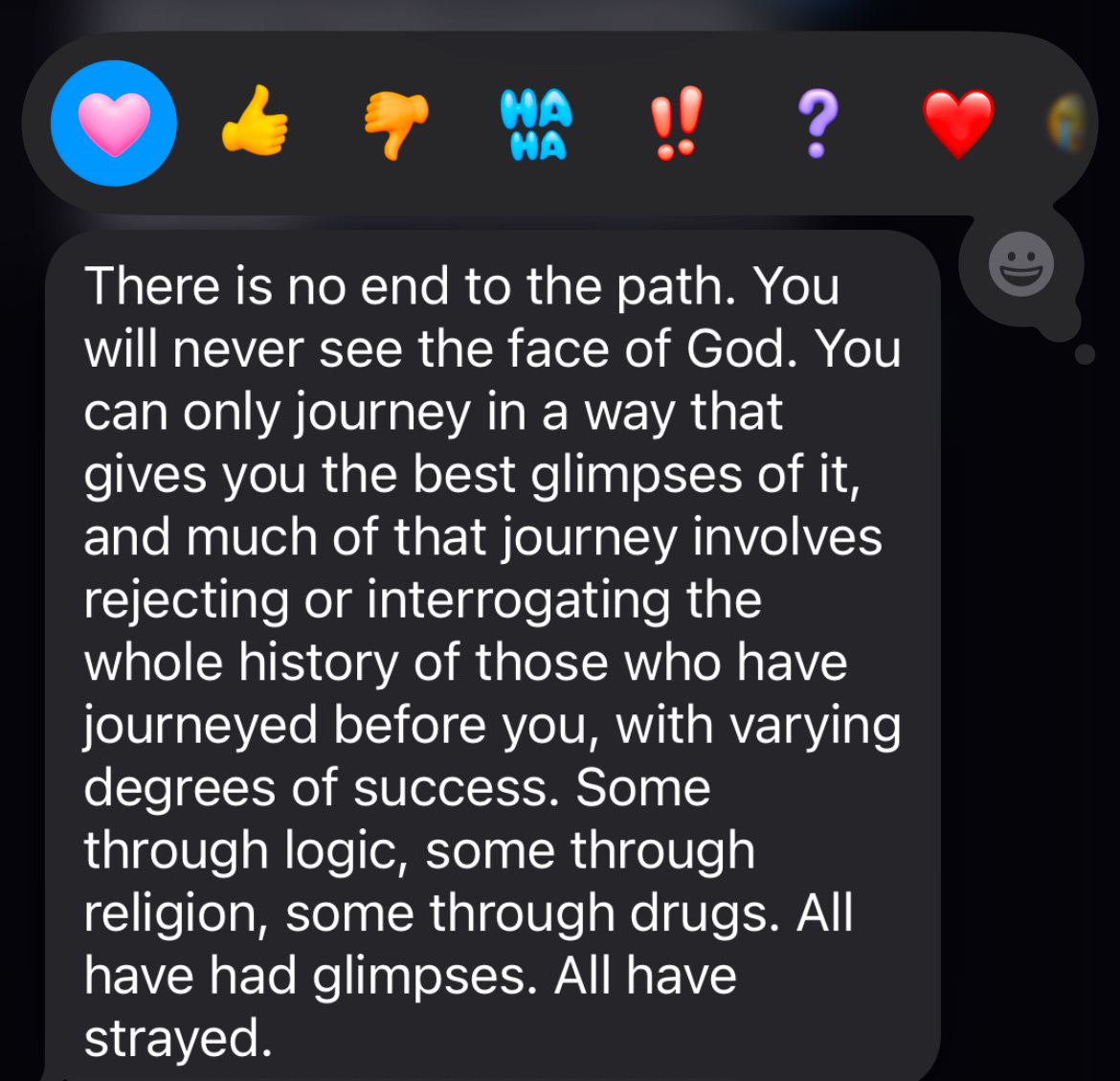
Task: Open the emoji picker smiley button
Action: 1020,264
